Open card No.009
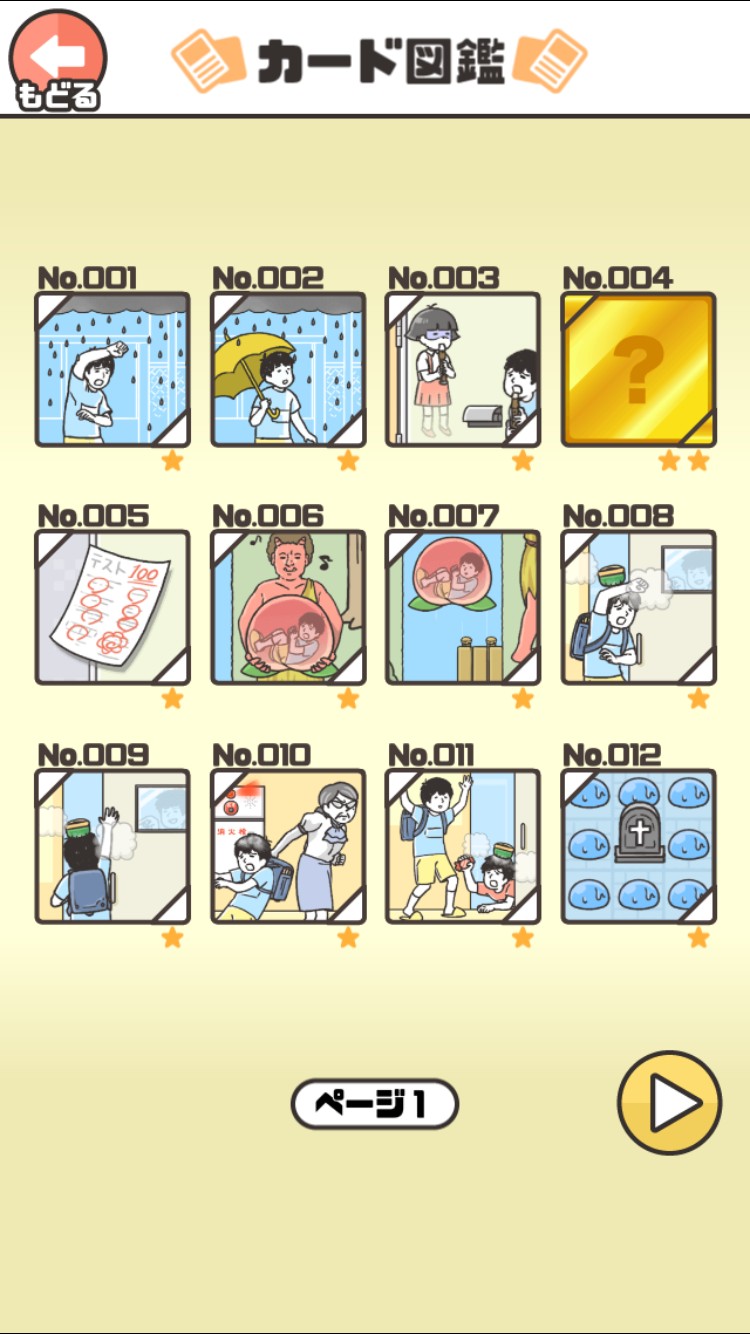Screen dimensions: 750x1334 point(112,846)
